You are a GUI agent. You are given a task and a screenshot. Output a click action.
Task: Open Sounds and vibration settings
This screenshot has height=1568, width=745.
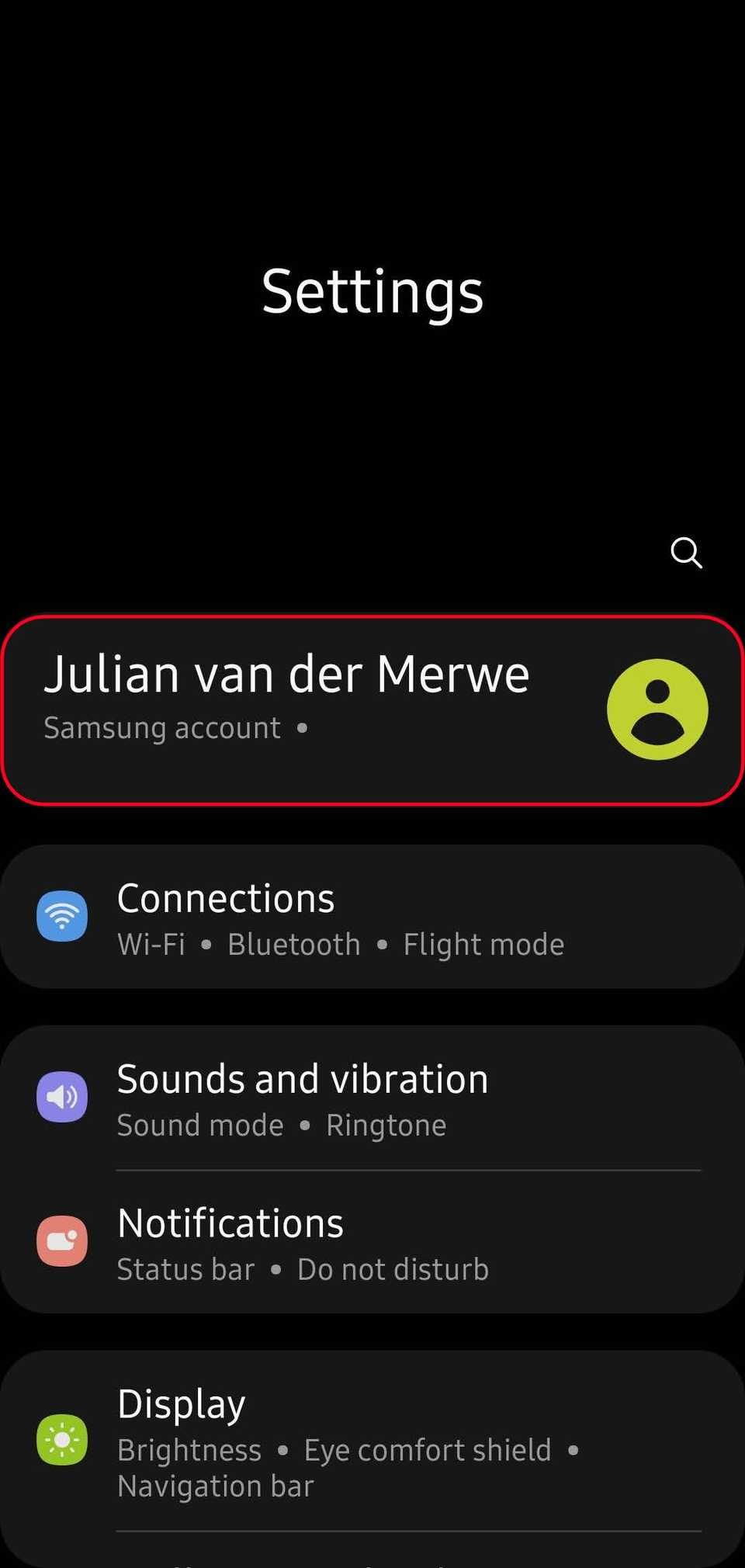[x=372, y=1098]
